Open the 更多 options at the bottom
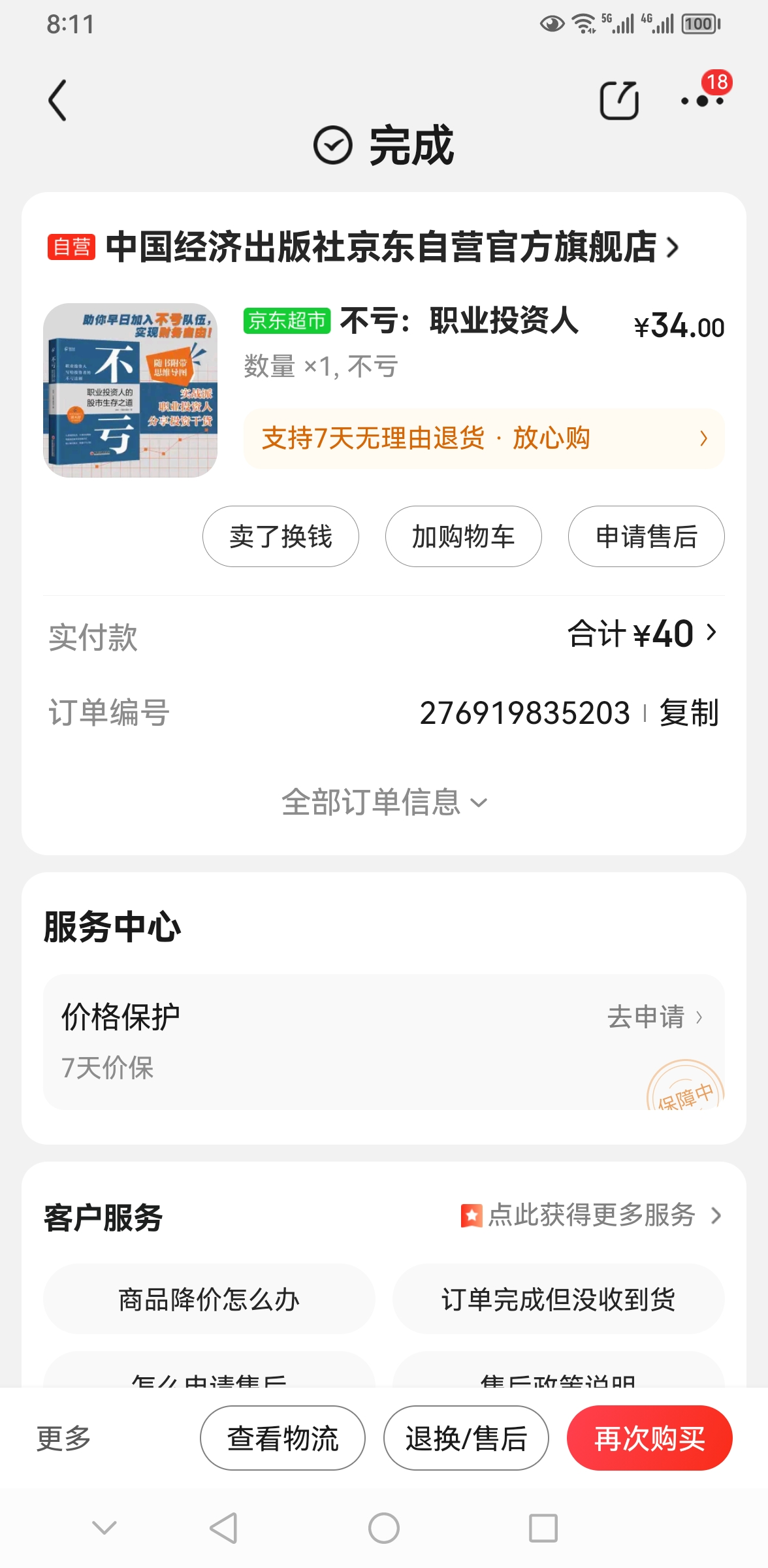Image resolution: width=768 pixels, height=1568 pixels. (x=63, y=1439)
